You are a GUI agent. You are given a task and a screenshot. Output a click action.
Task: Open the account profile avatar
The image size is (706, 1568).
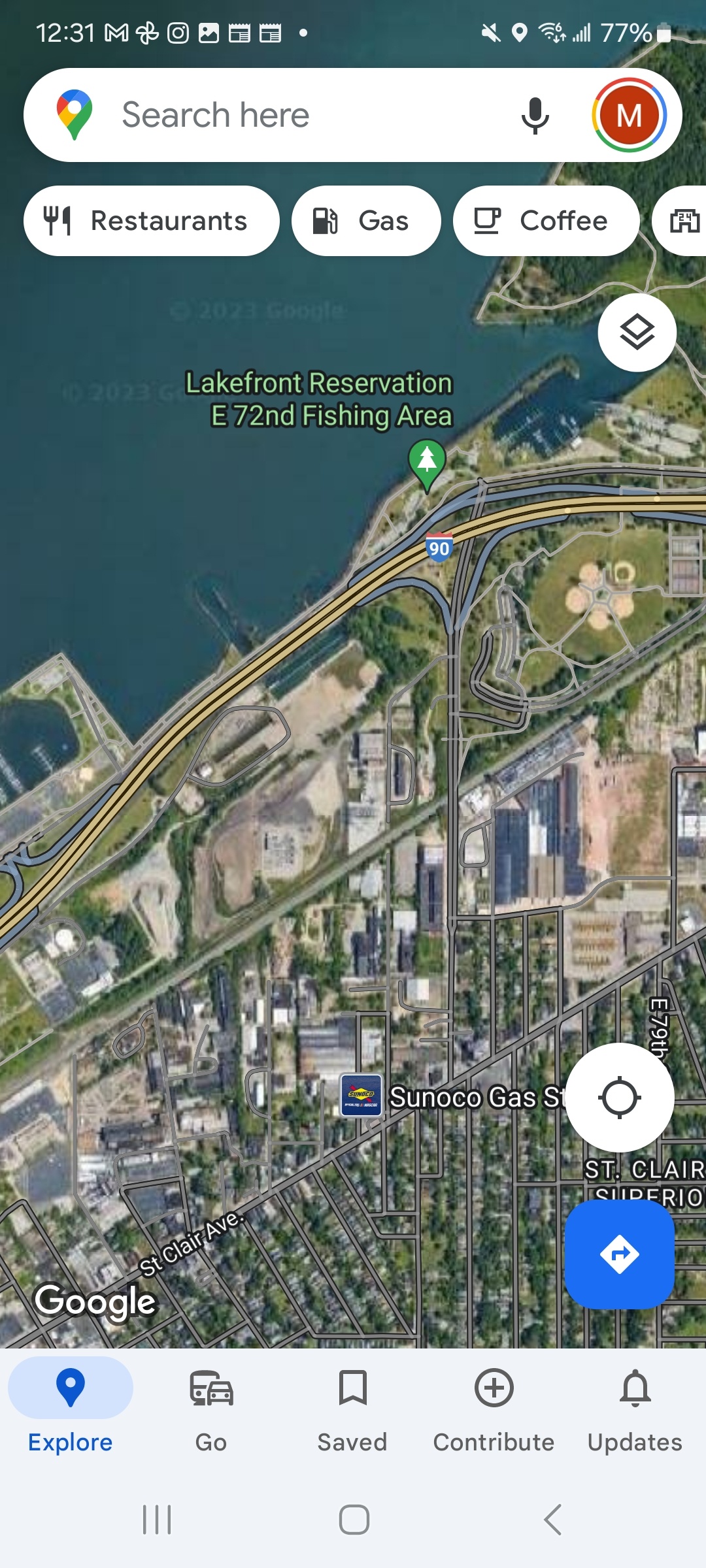(x=629, y=116)
